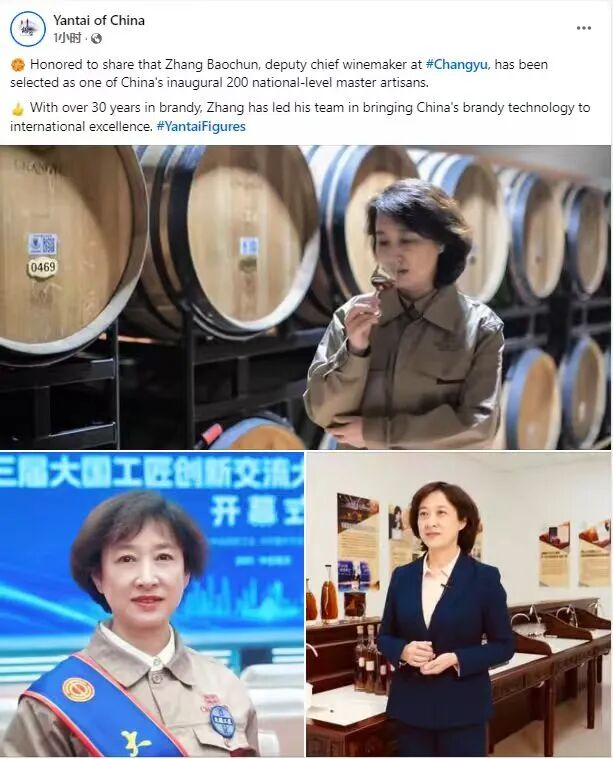Open the #Changyu hashtag

click(457, 64)
